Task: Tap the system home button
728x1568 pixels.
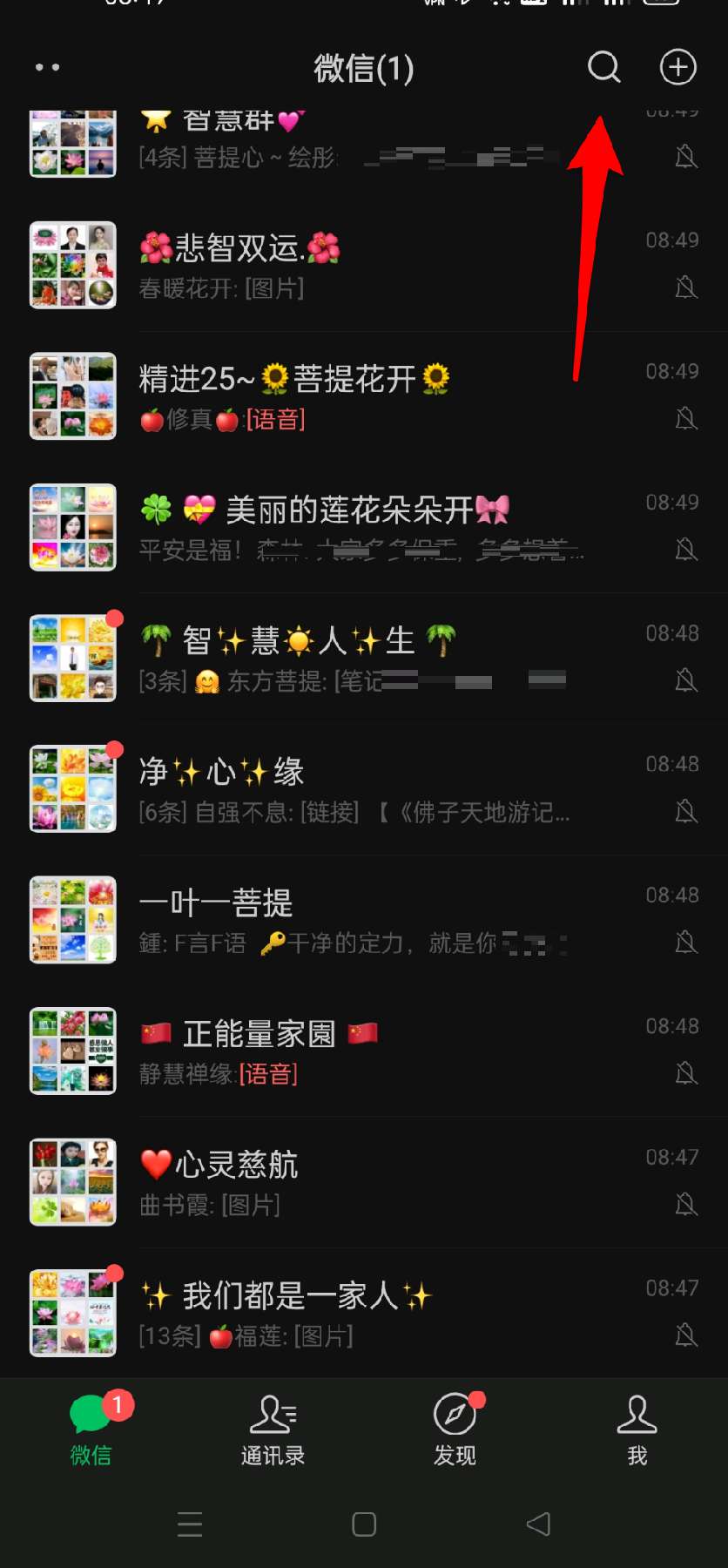Action: click(364, 1524)
